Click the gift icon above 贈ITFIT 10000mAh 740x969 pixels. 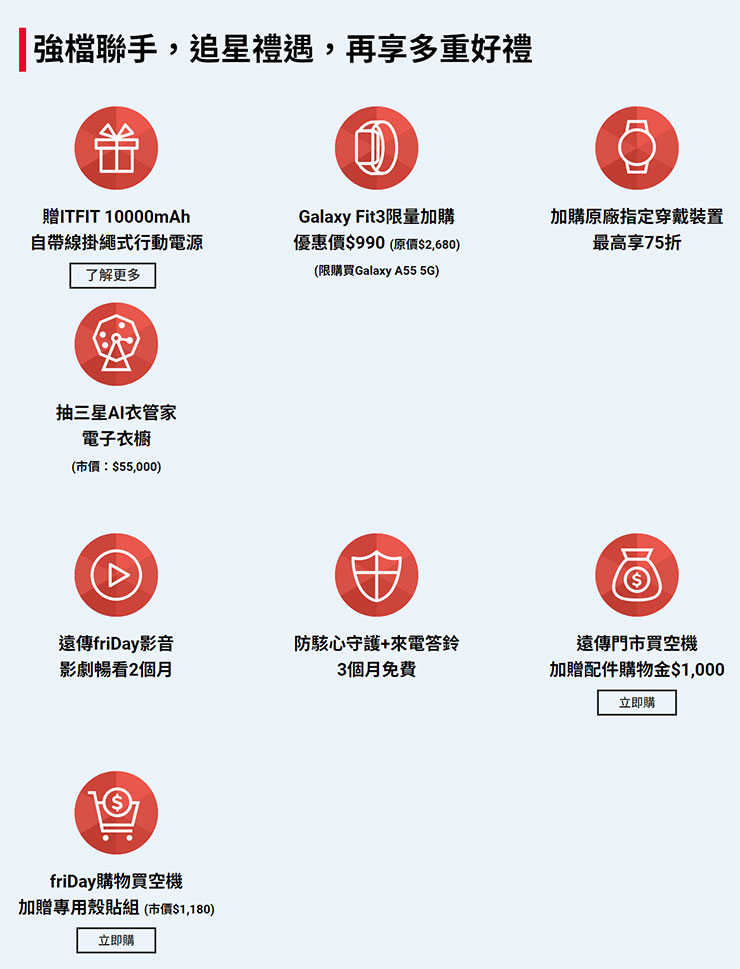pyautogui.click(x=116, y=146)
